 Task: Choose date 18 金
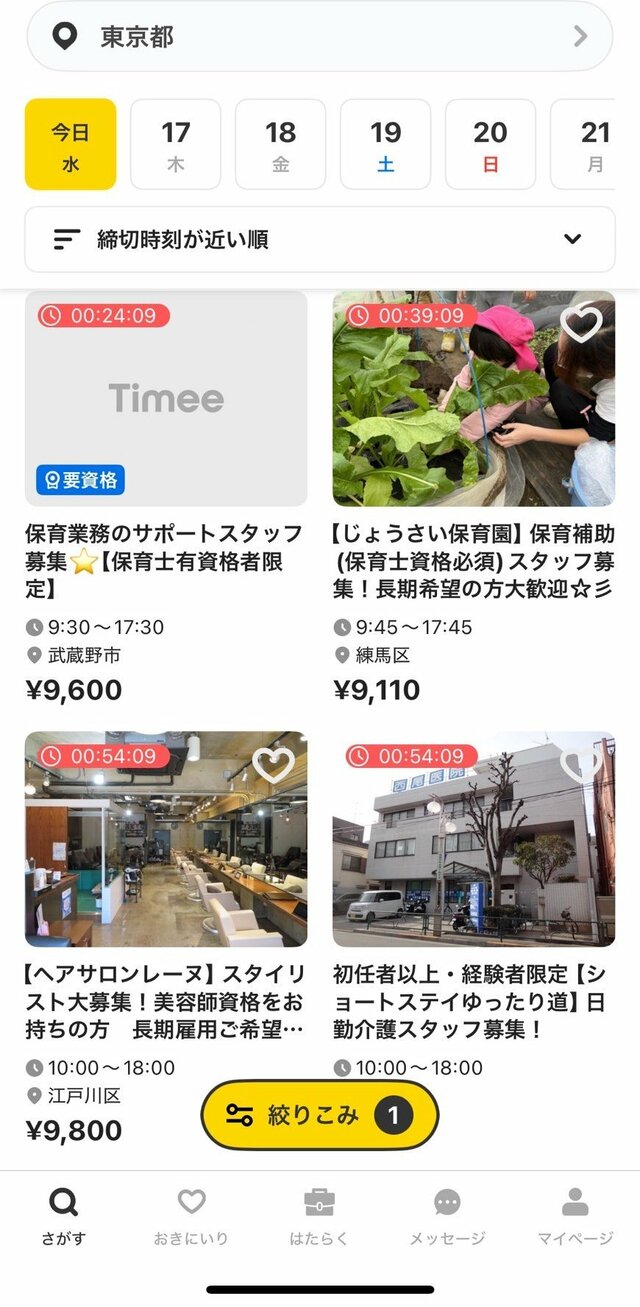281,144
